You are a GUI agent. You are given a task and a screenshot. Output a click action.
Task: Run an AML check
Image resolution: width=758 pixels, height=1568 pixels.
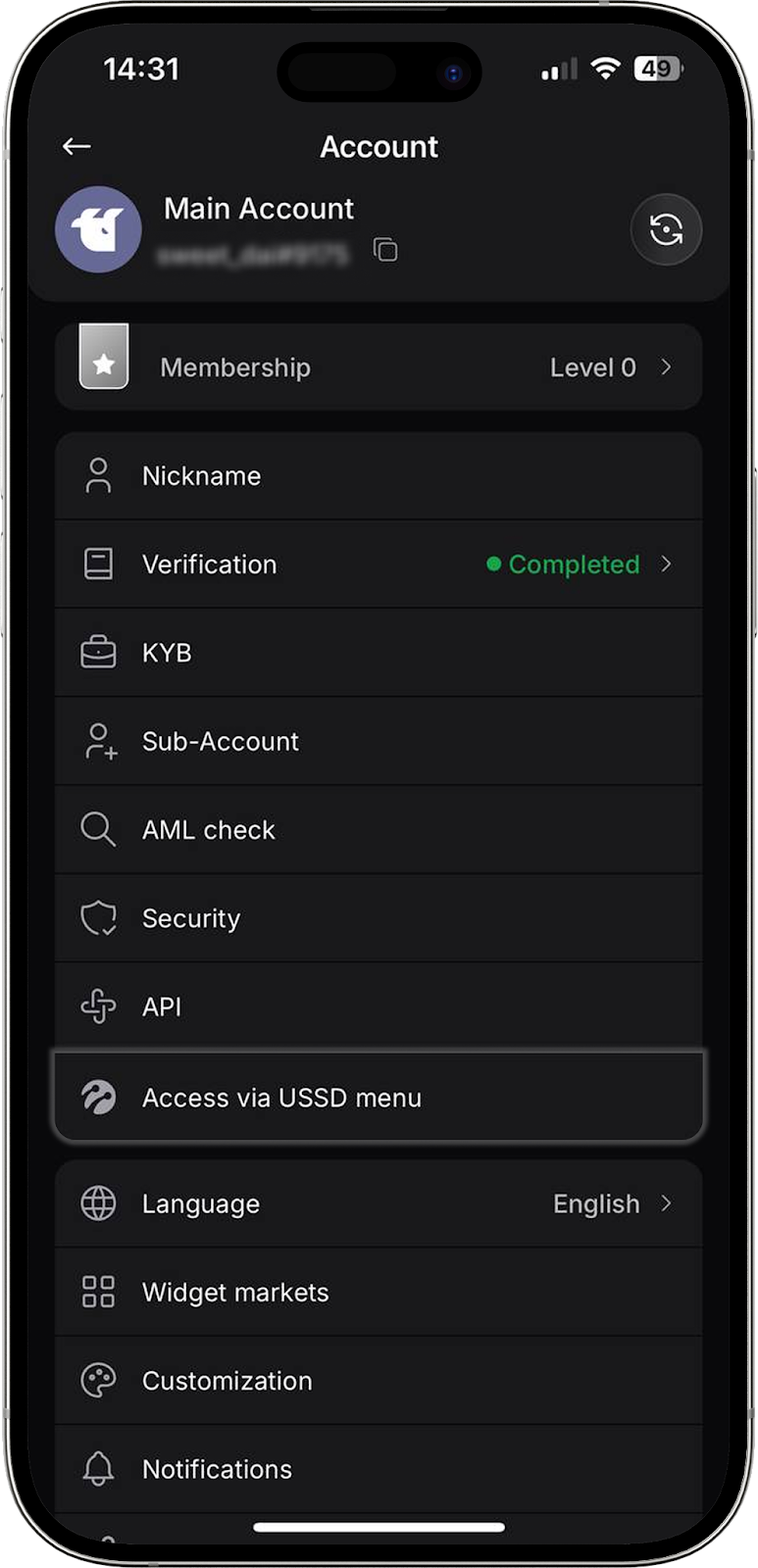click(379, 830)
